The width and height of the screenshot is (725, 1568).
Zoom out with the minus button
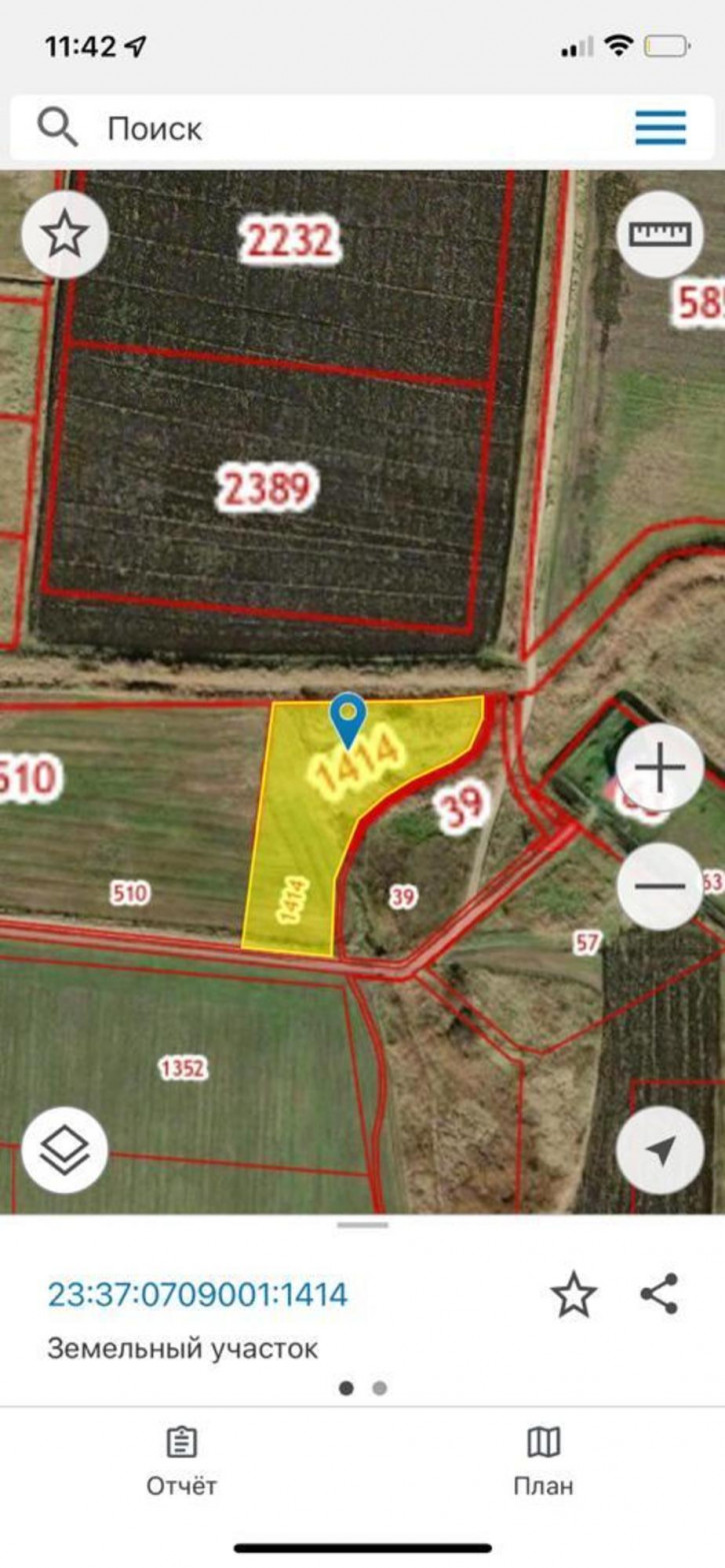tap(659, 886)
